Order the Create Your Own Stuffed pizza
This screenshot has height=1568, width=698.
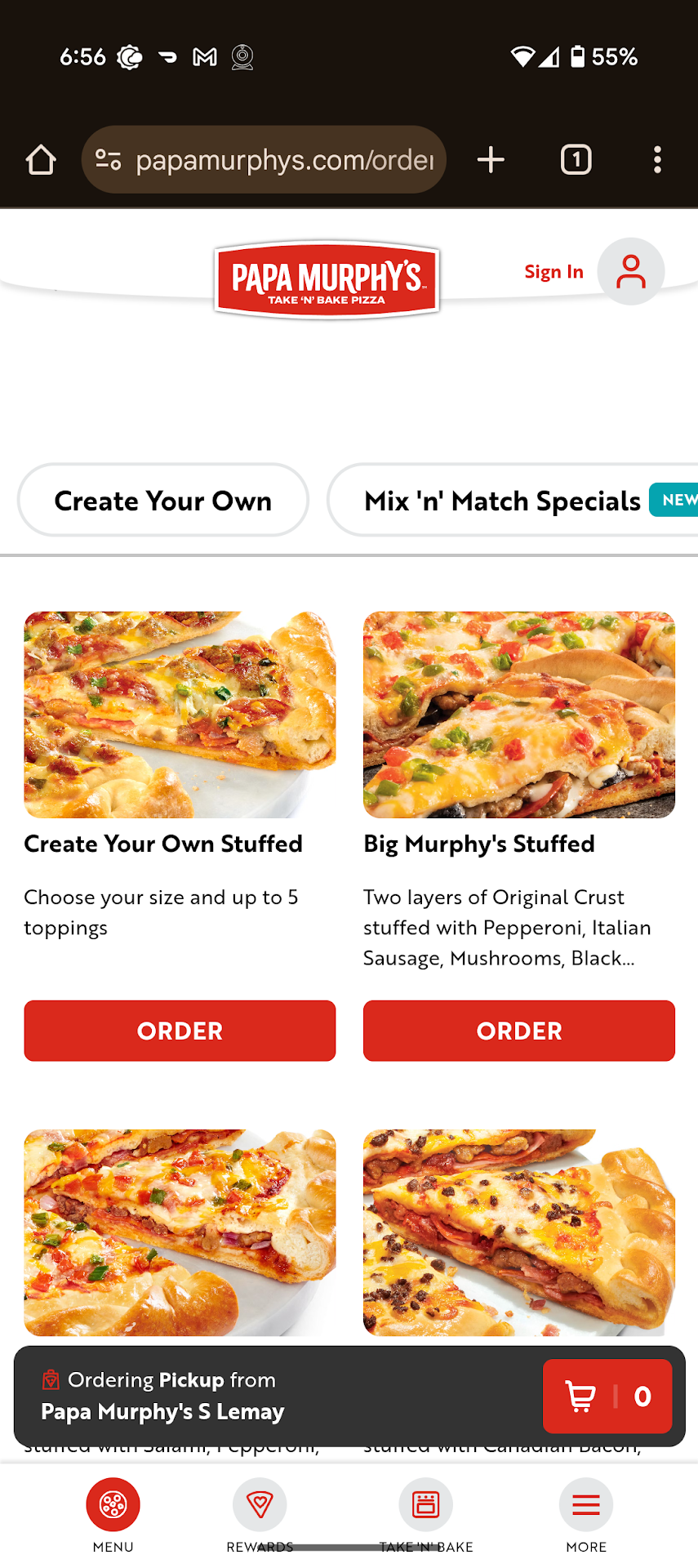[x=180, y=1031]
